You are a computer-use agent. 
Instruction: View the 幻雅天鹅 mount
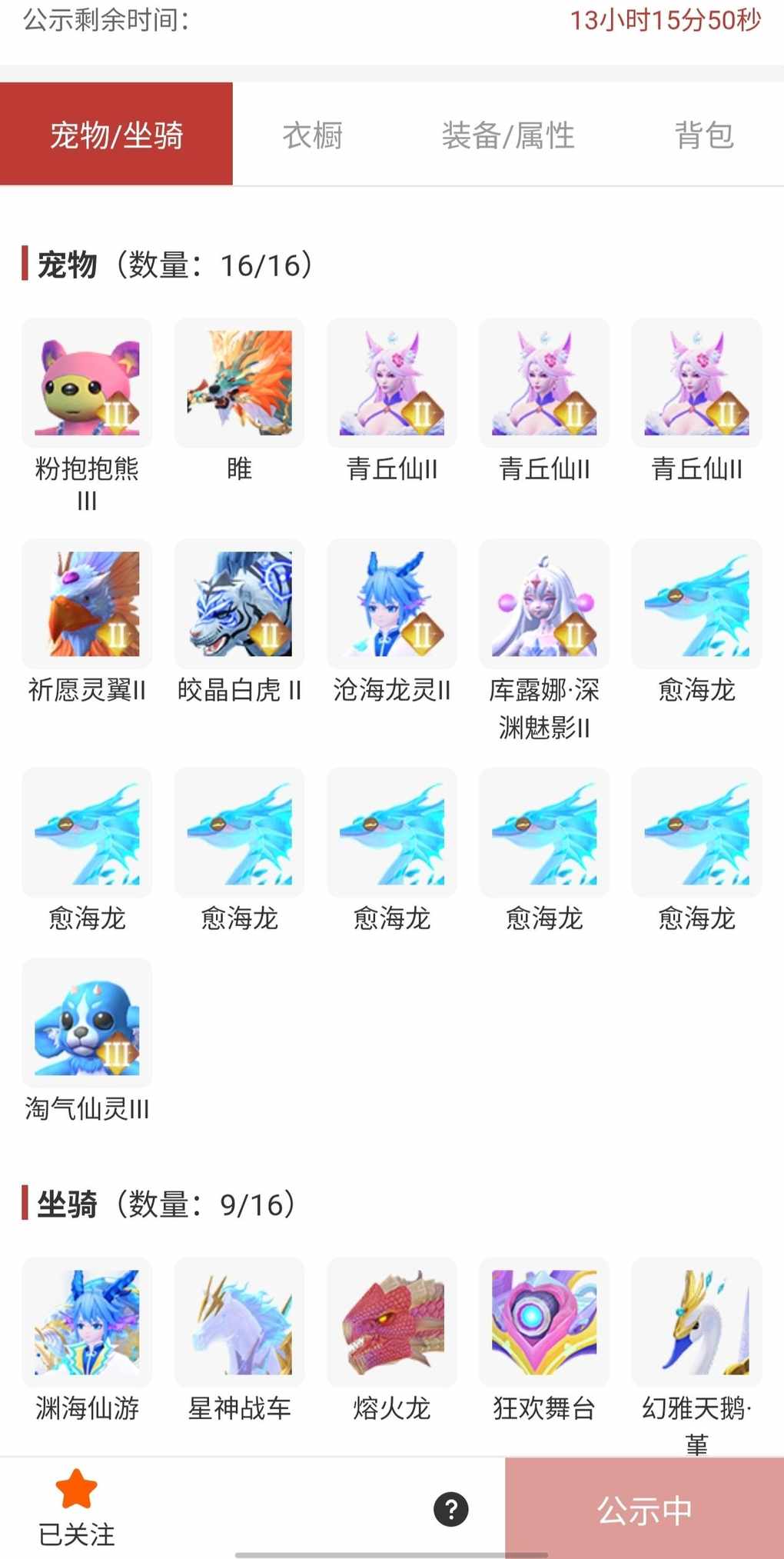click(696, 1322)
